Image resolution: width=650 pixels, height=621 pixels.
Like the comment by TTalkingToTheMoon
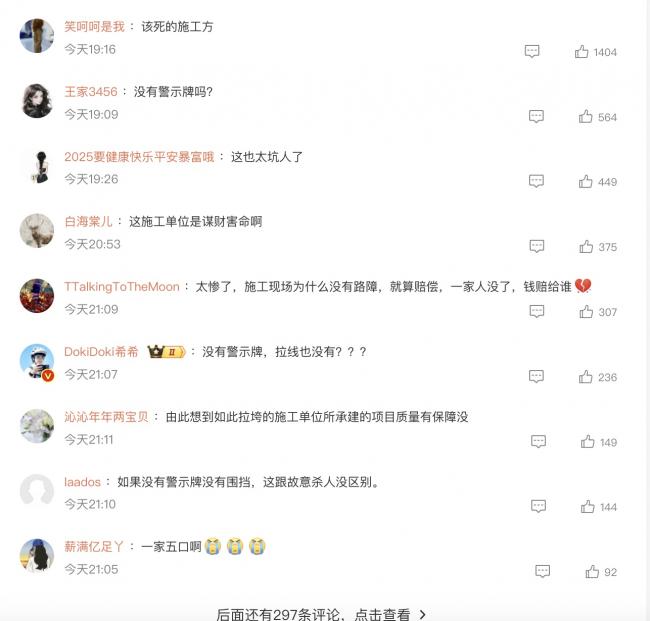[x=586, y=312]
